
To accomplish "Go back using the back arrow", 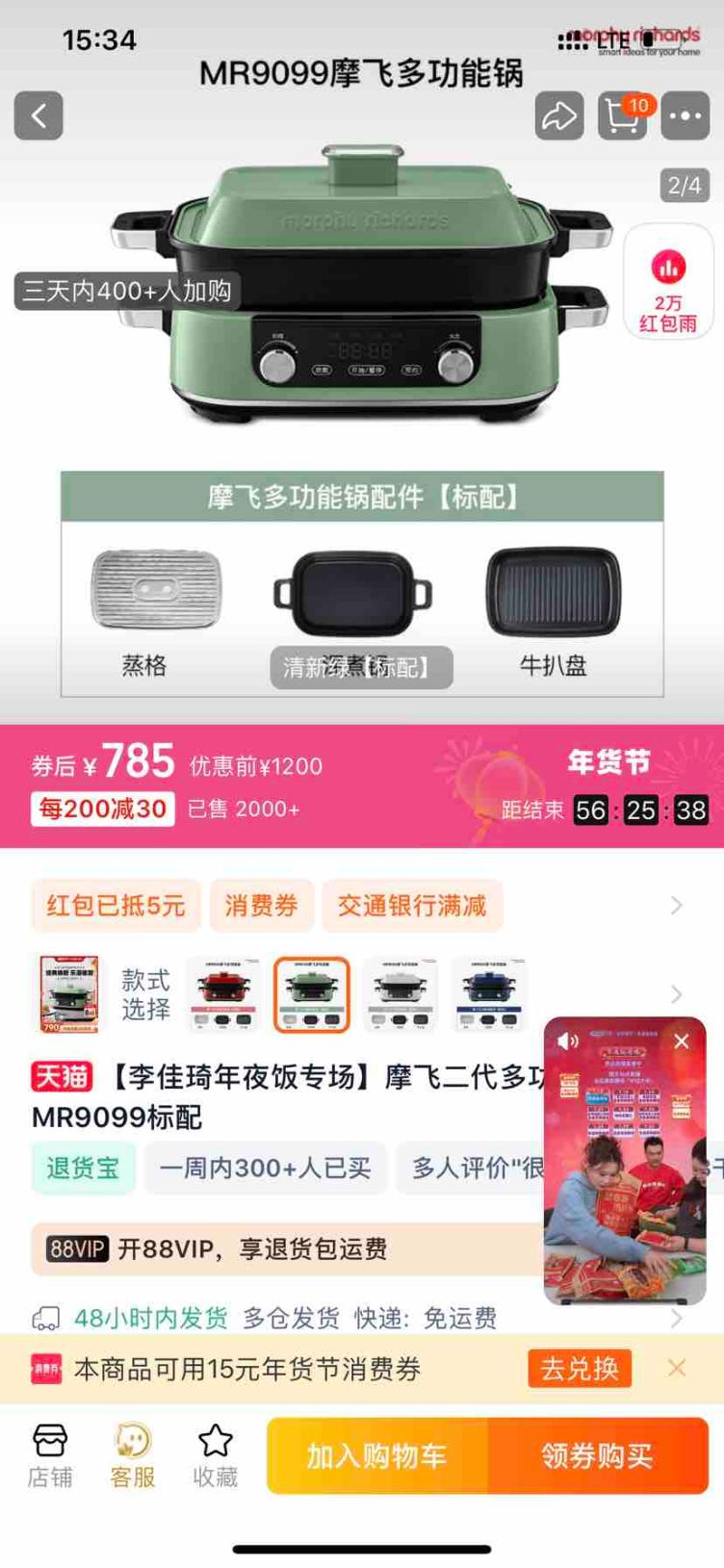I will (x=39, y=116).
